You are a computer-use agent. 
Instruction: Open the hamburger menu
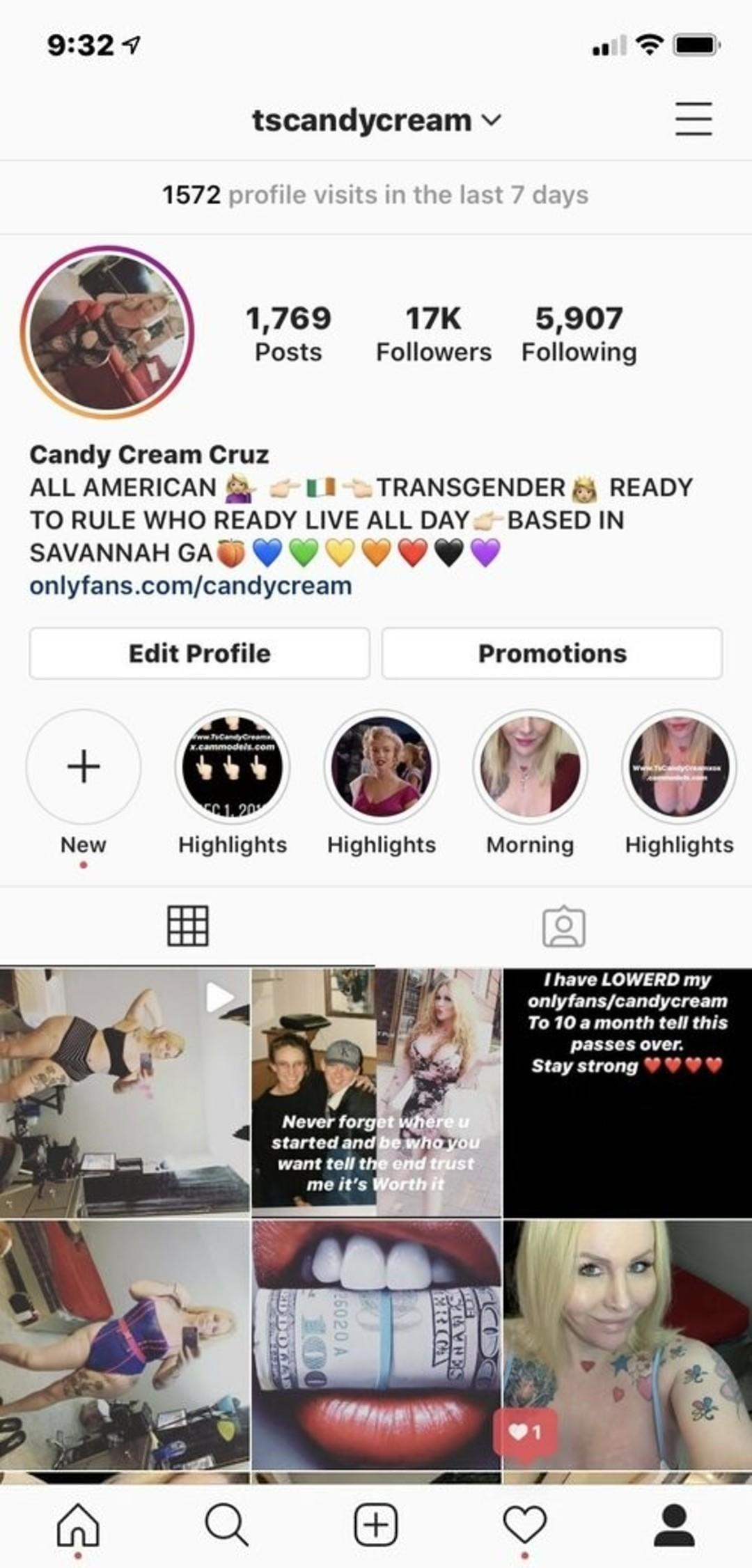click(694, 118)
